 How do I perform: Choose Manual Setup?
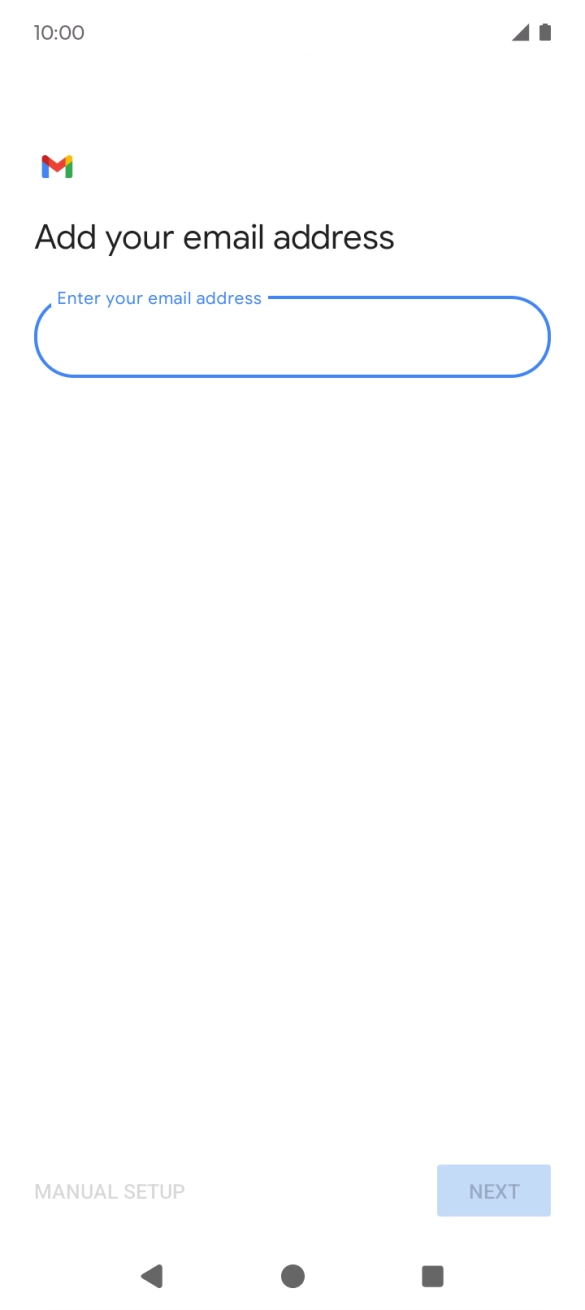(x=110, y=1191)
